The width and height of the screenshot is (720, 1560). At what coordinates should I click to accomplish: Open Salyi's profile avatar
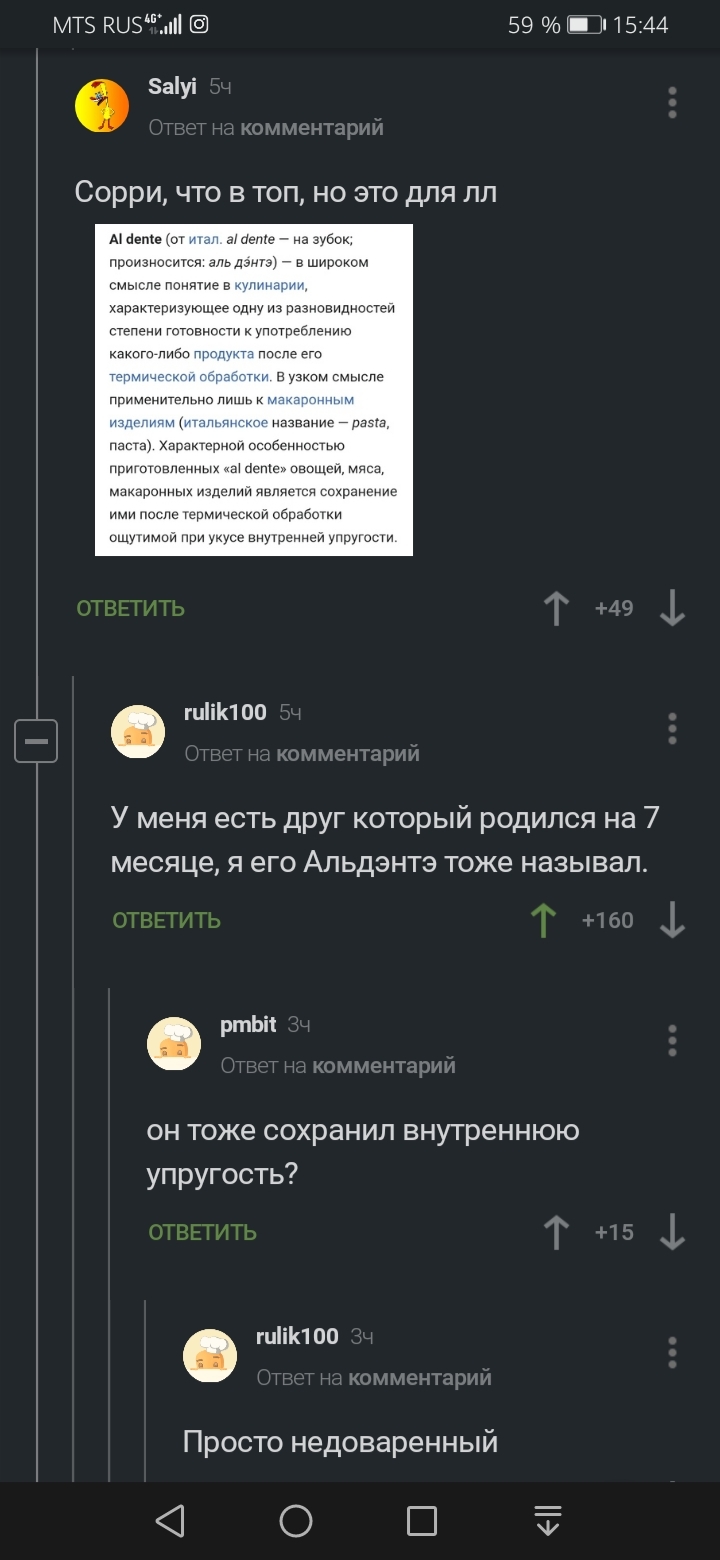click(x=102, y=105)
